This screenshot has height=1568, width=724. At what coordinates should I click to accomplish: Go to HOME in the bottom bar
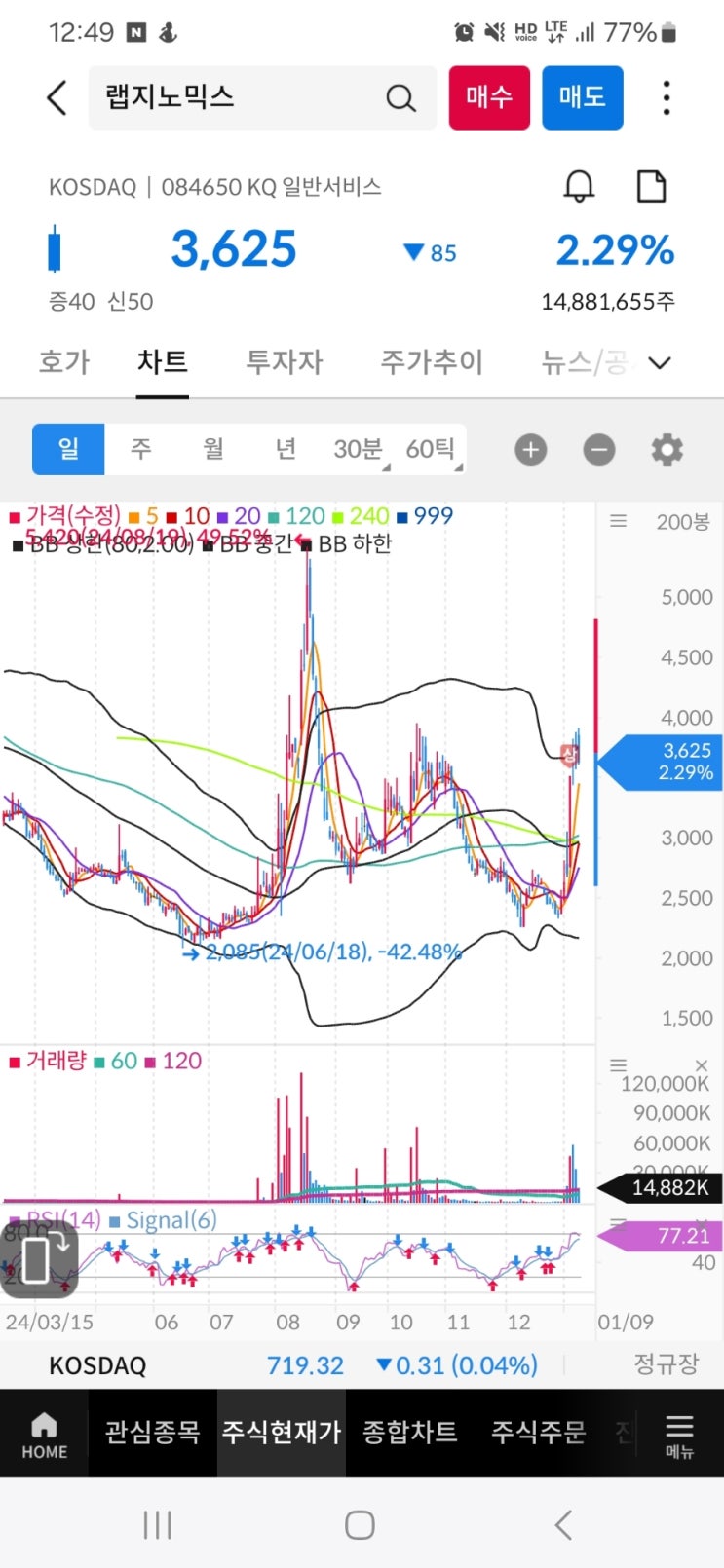pos(45,1436)
